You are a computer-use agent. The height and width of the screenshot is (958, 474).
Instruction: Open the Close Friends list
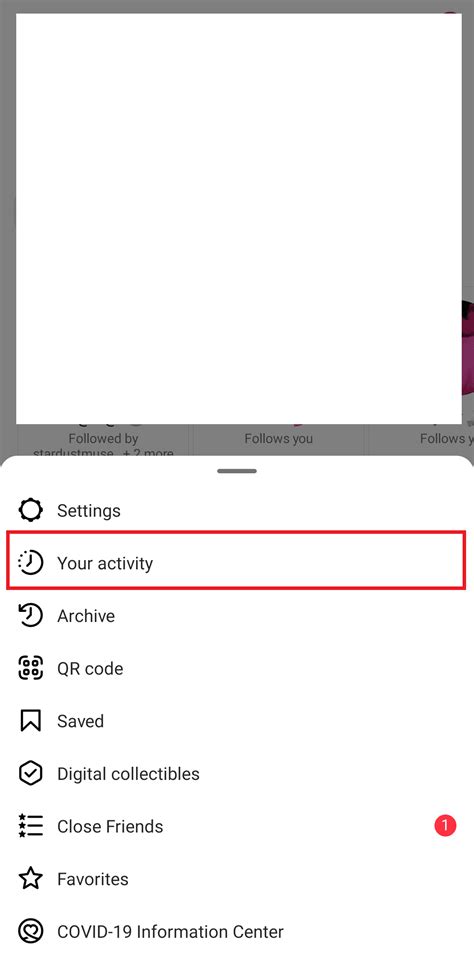237,826
